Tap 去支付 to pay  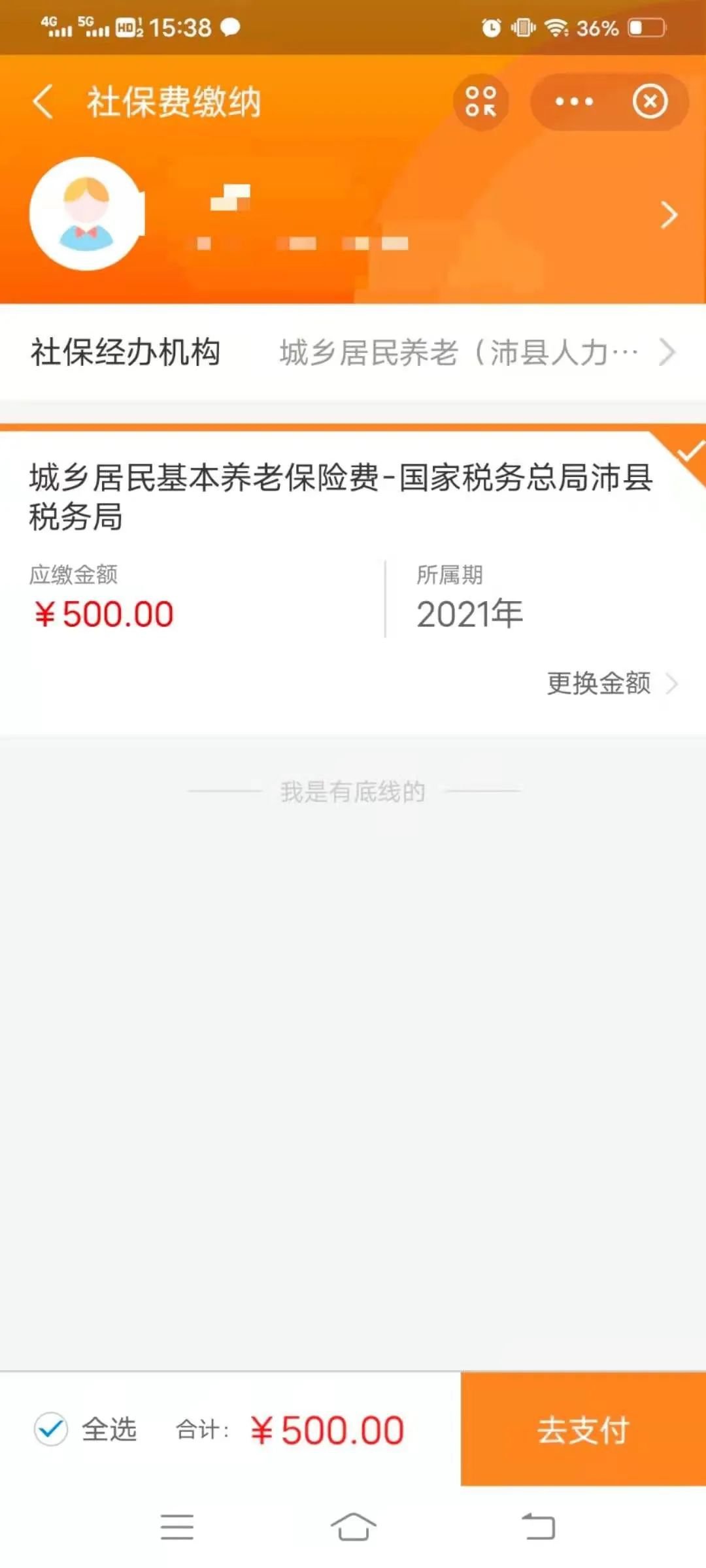tap(583, 1429)
